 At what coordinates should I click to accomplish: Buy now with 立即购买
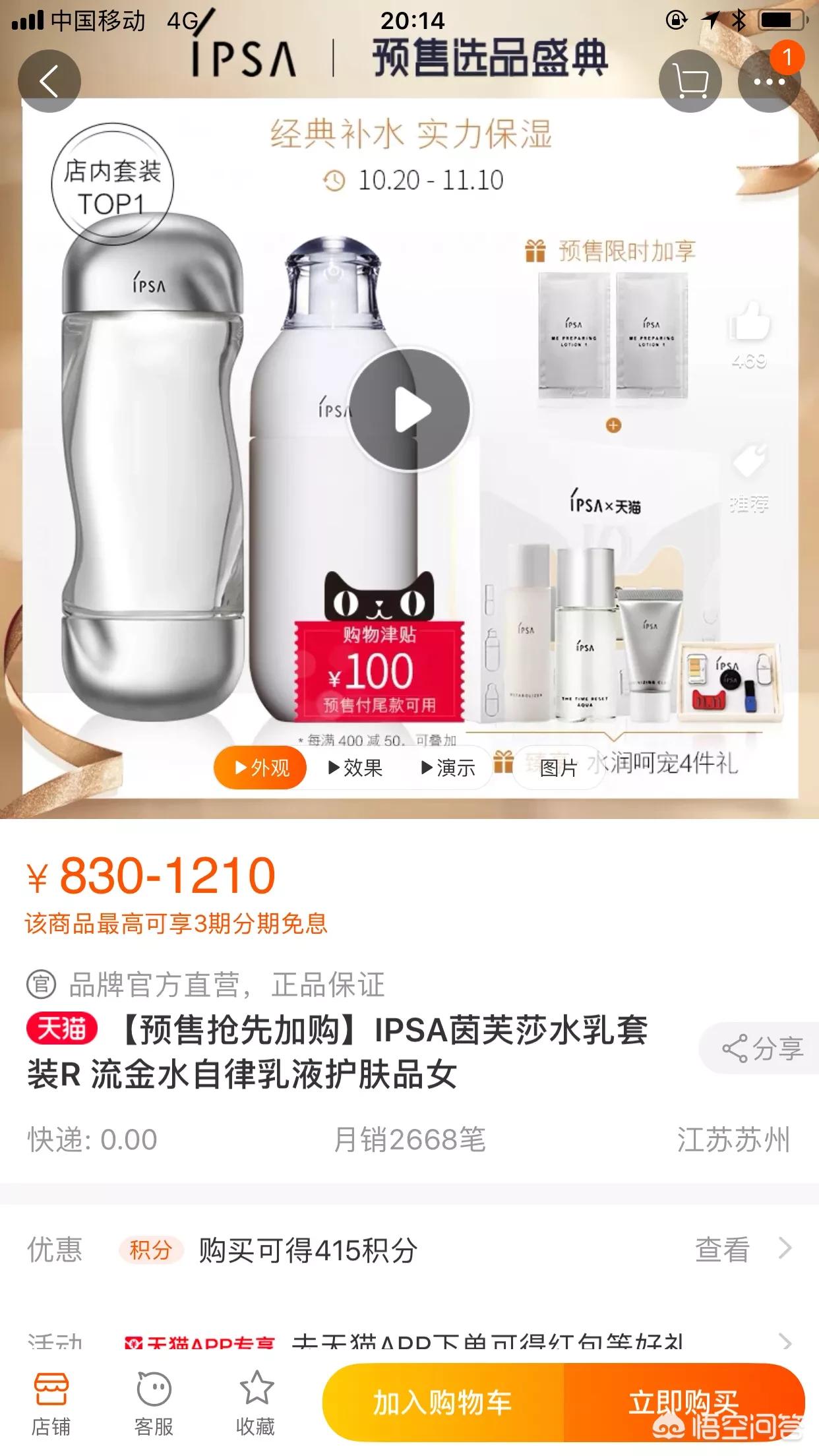click(x=682, y=1403)
